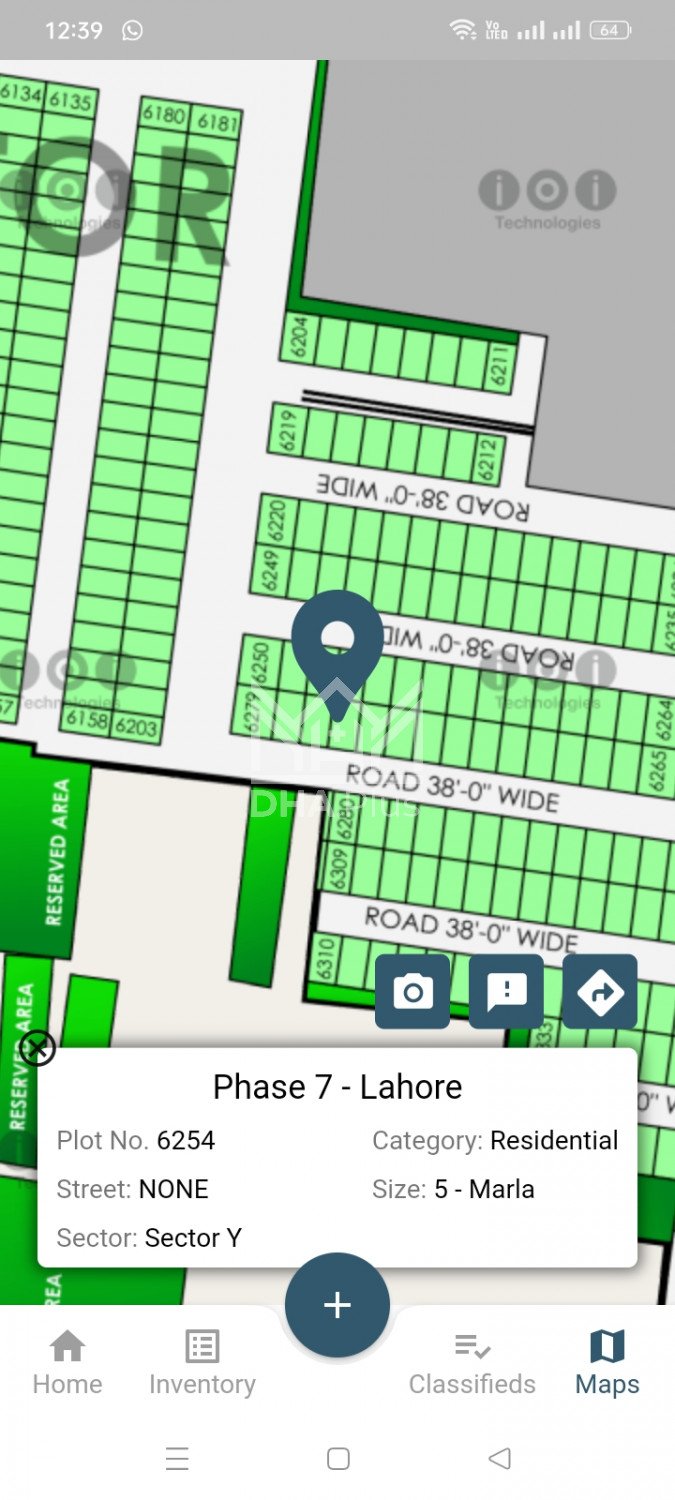Take a snapshot with the camera icon
Screen dimensions: 675x1500
pyautogui.click(x=412, y=992)
